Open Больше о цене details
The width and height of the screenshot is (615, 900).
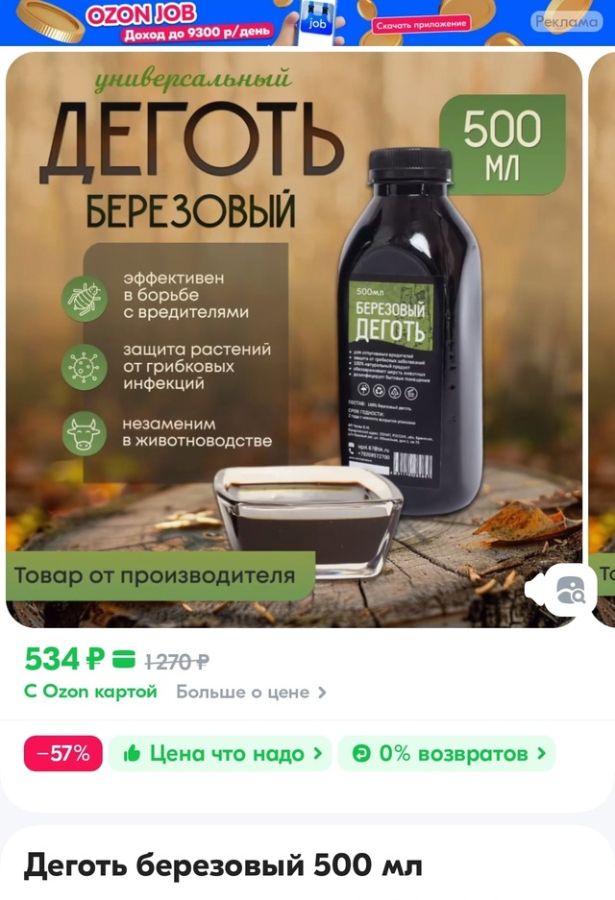point(251,692)
